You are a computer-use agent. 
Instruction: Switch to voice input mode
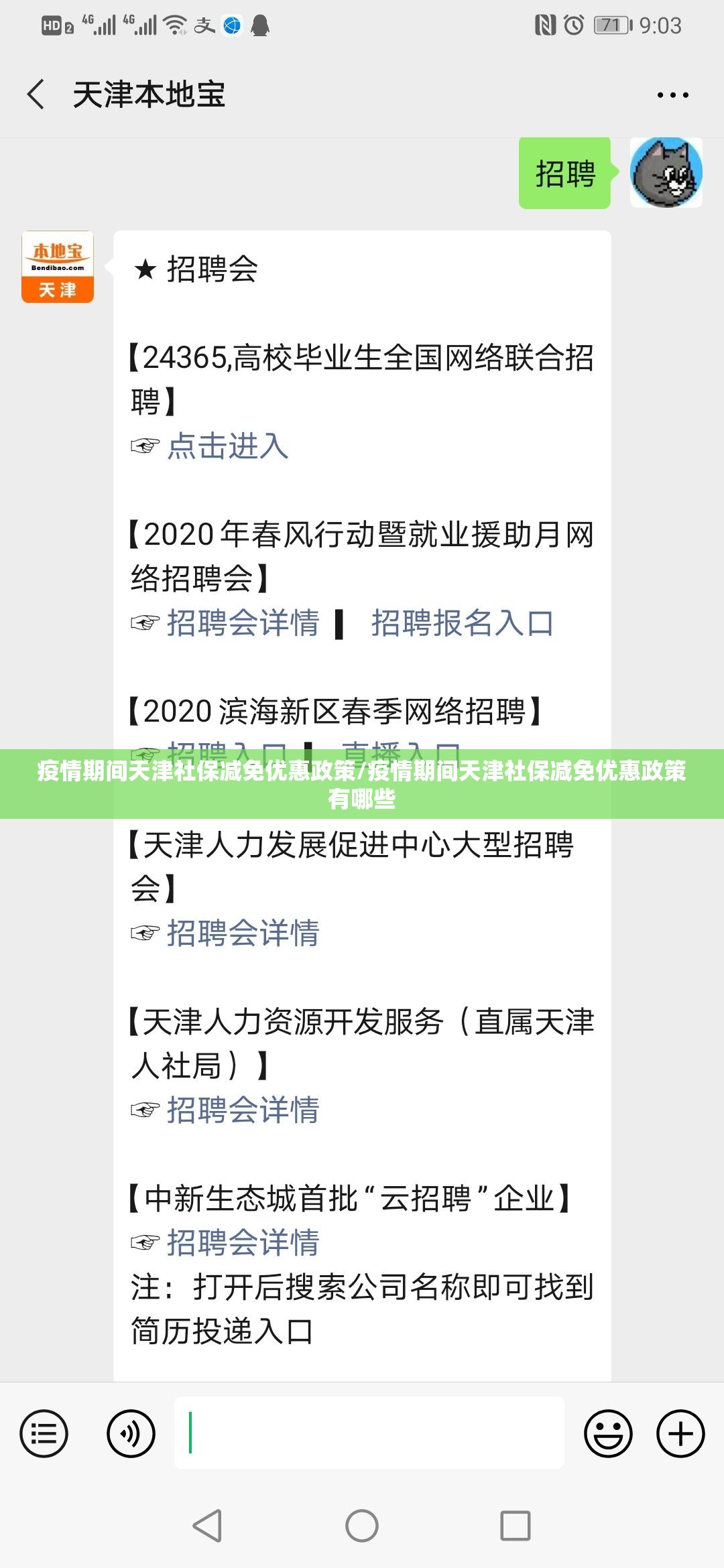click(131, 1434)
